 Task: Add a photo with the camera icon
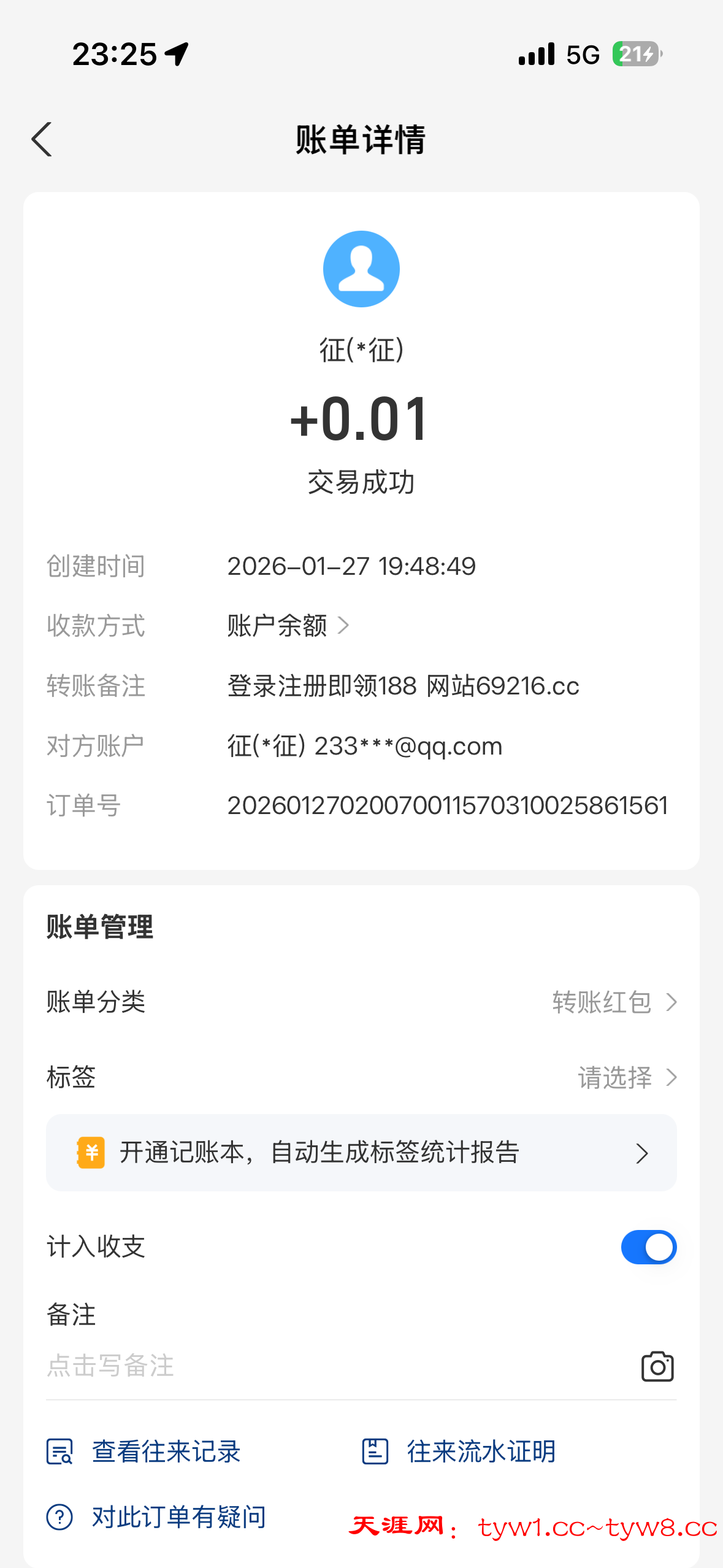657,1366
